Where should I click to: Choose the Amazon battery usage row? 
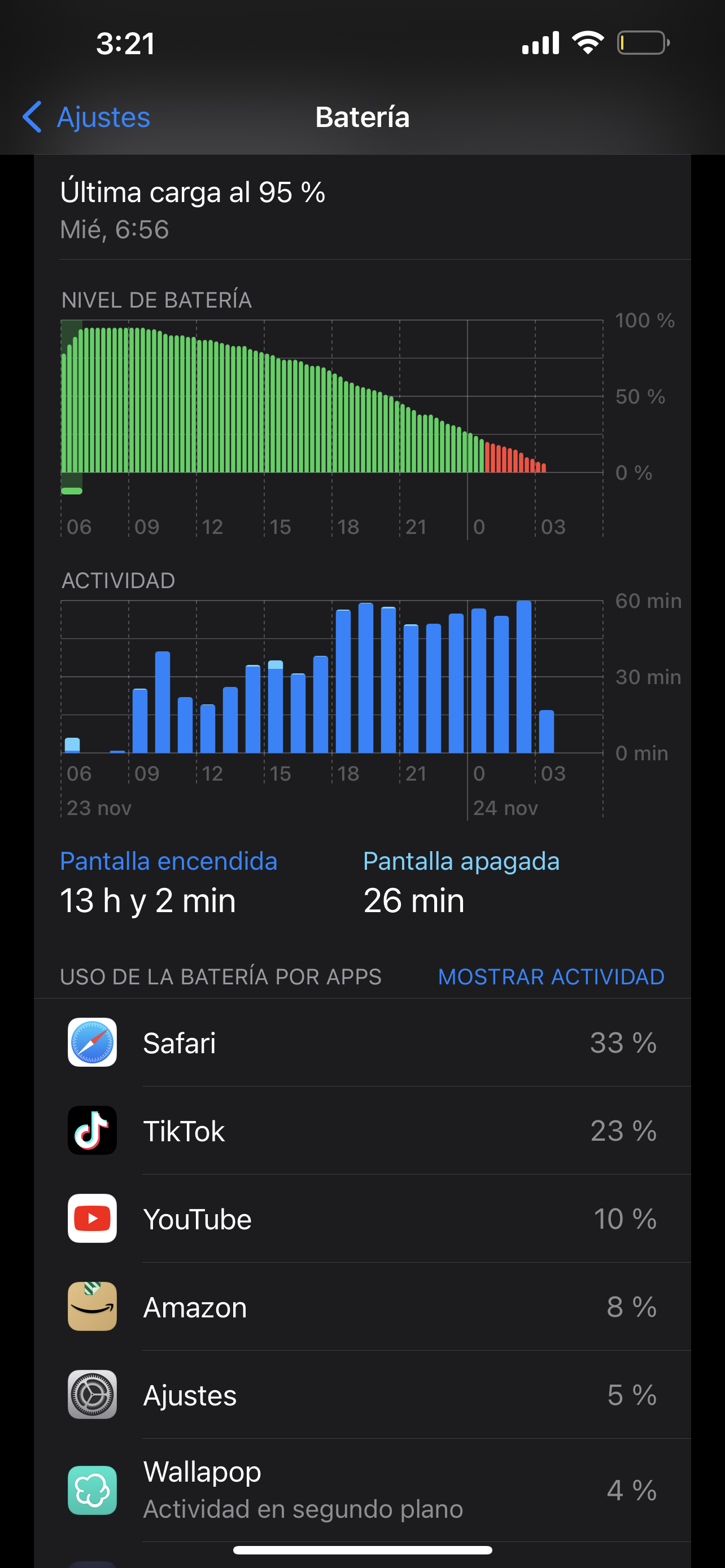(x=362, y=1307)
